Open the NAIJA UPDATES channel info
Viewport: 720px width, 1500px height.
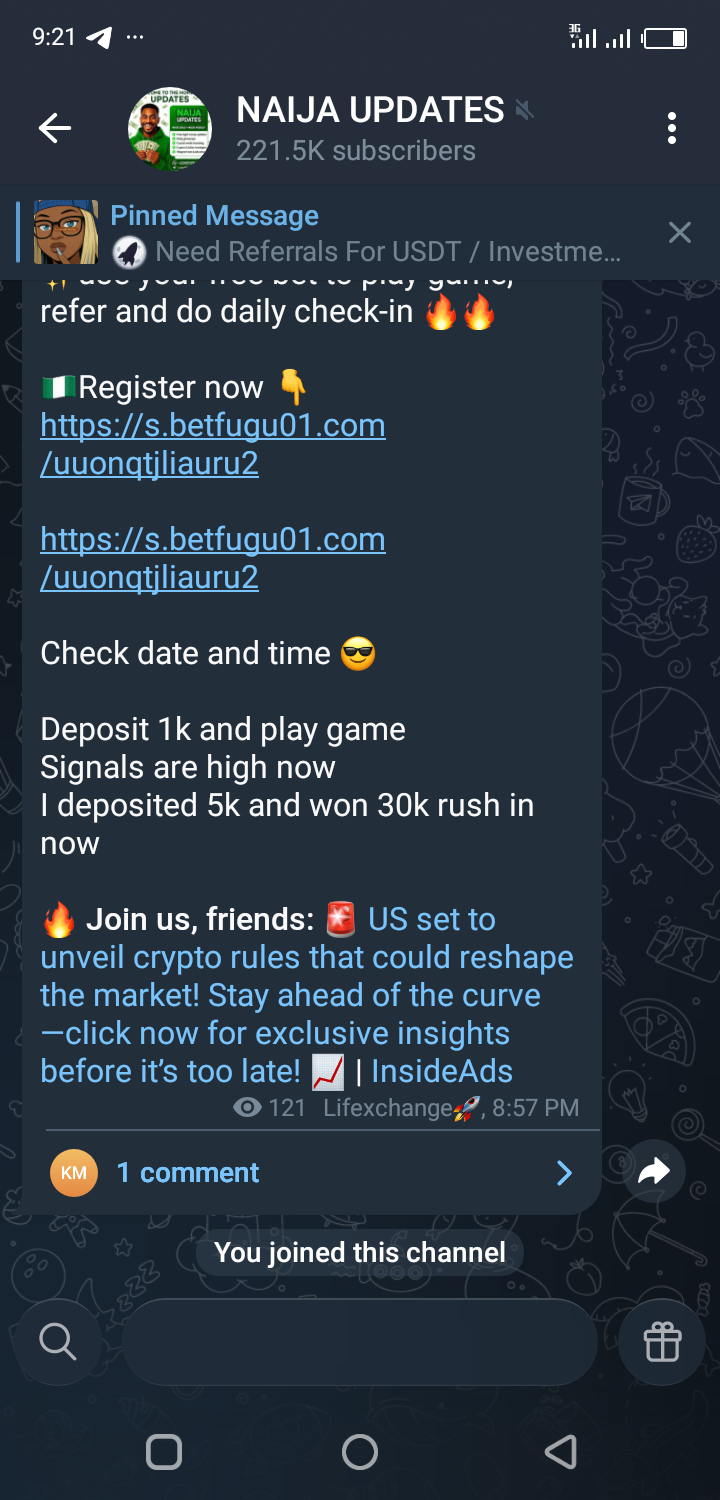coord(370,128)
